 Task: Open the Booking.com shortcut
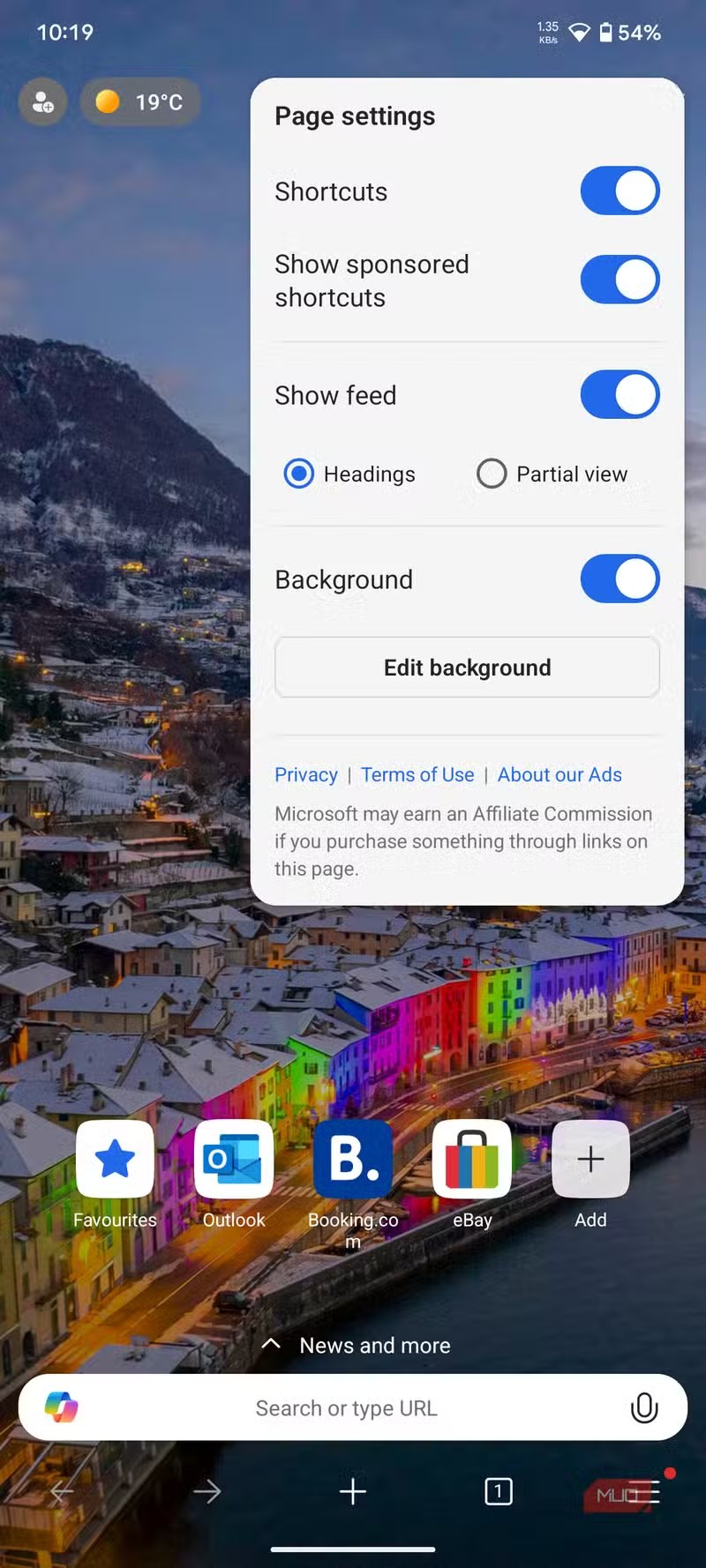pyautogui.click(x=353, y=1159)
